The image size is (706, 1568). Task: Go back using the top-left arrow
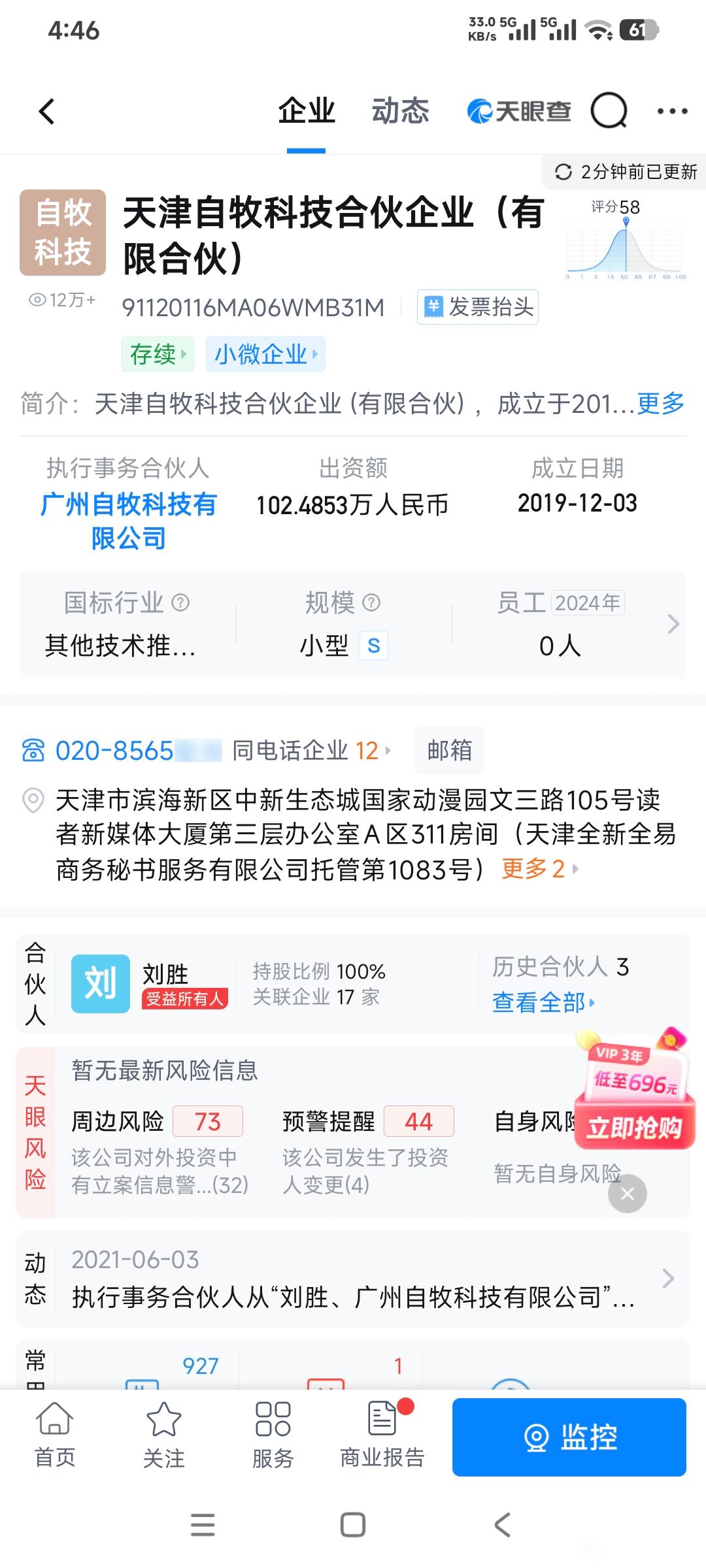pos(46,112)
